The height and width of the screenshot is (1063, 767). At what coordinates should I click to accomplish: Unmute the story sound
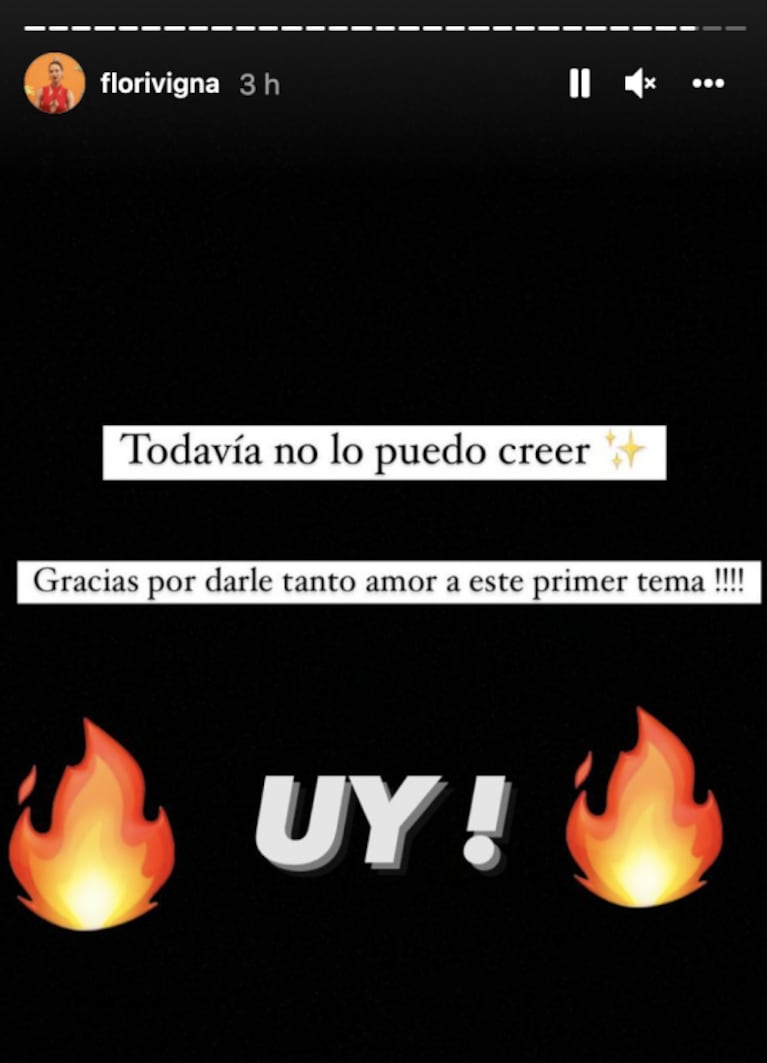tap(639, 84)
